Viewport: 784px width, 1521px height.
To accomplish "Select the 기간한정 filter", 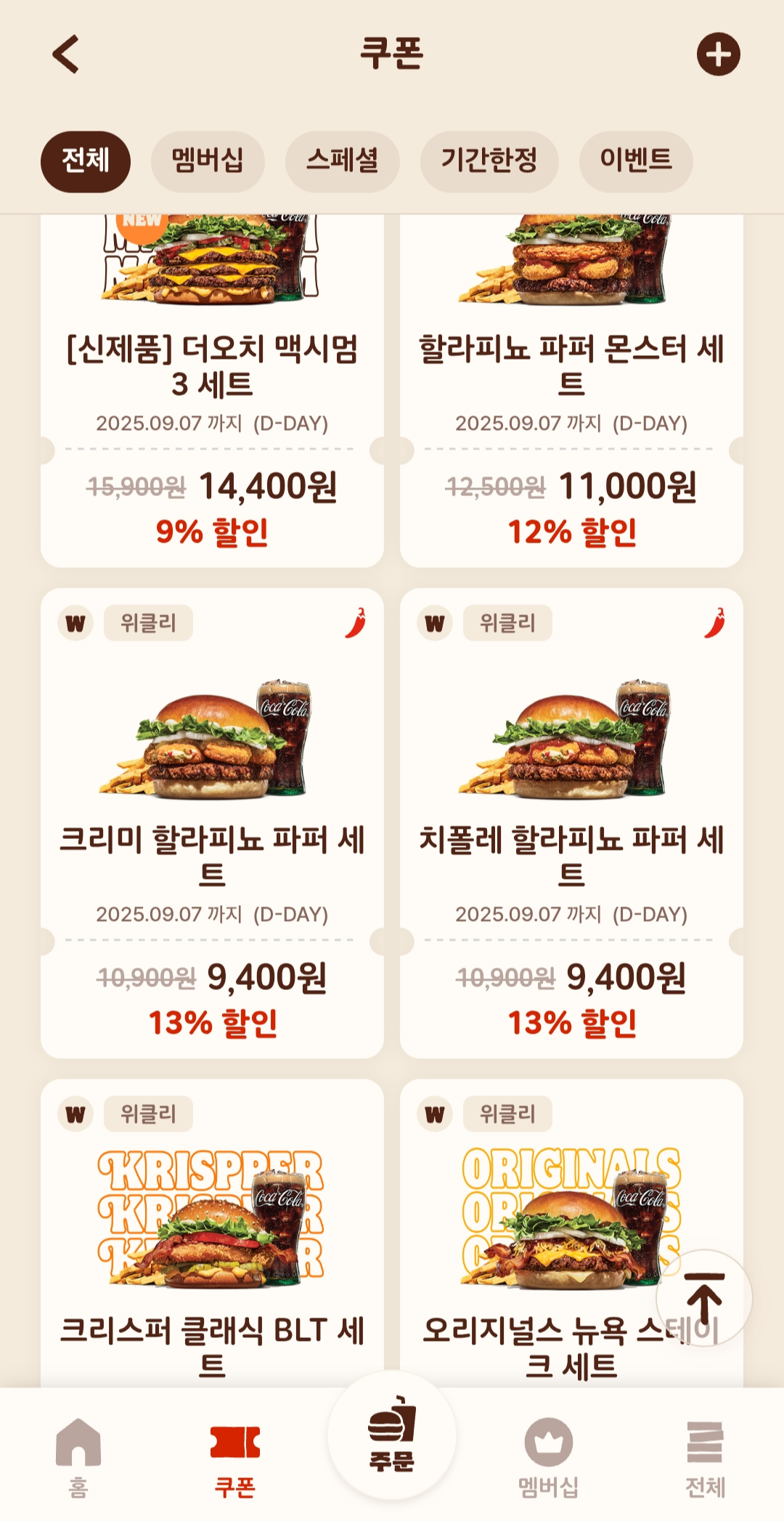I will [489, 161].
